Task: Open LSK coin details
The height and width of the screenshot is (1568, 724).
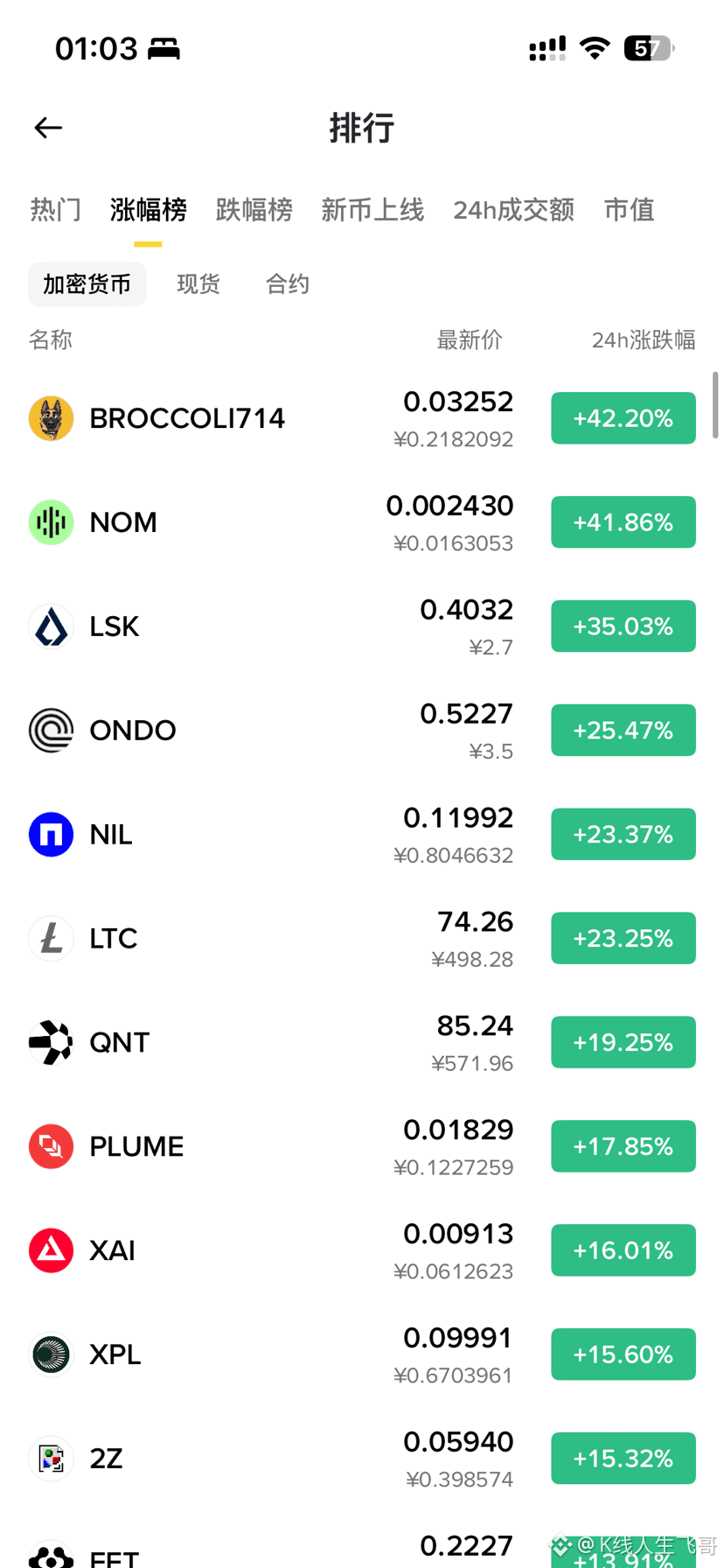Action: point(362,626)
